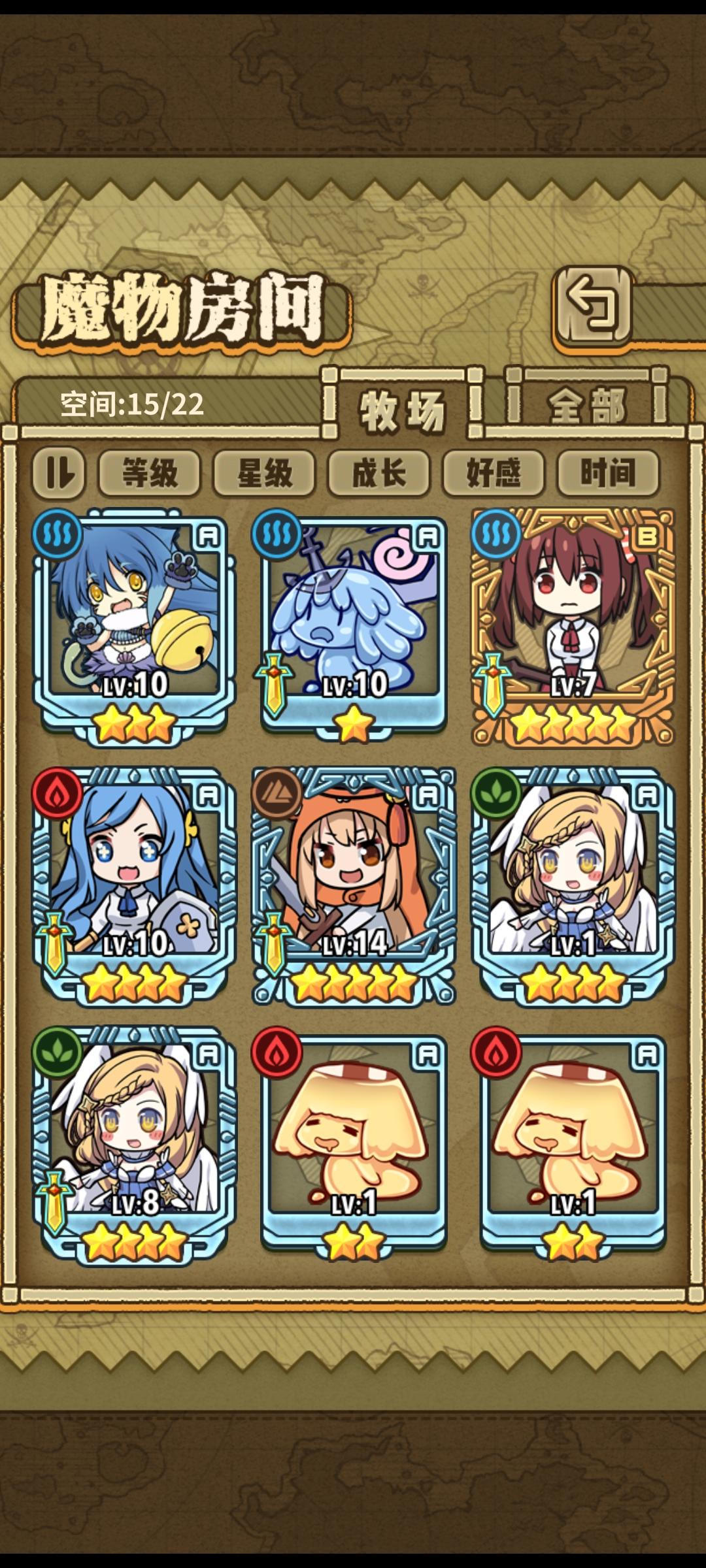
Task: Toggle the sort order arrows icon
Action: pos(59,474)
